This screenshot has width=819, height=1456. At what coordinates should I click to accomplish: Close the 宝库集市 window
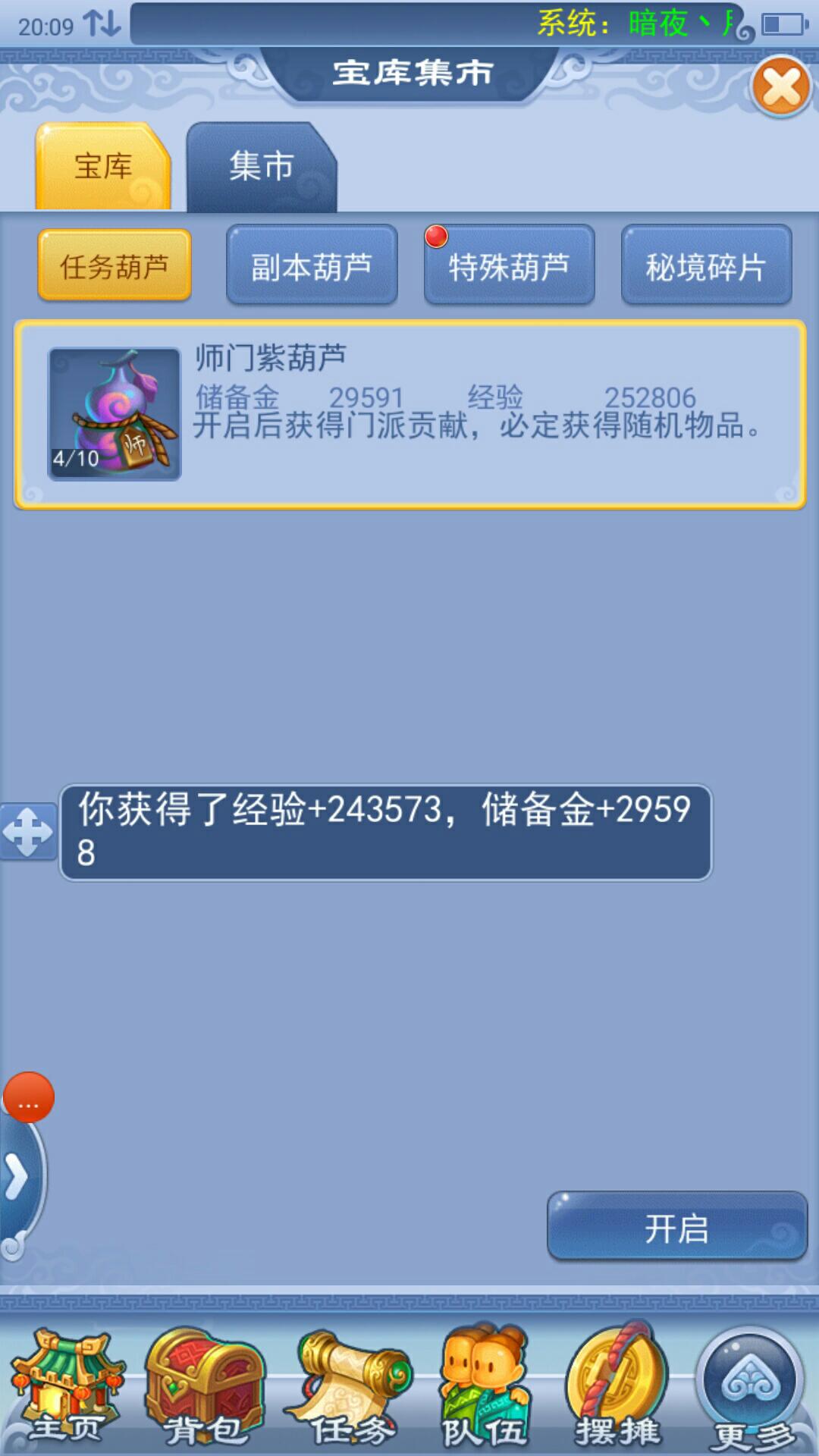781,86
